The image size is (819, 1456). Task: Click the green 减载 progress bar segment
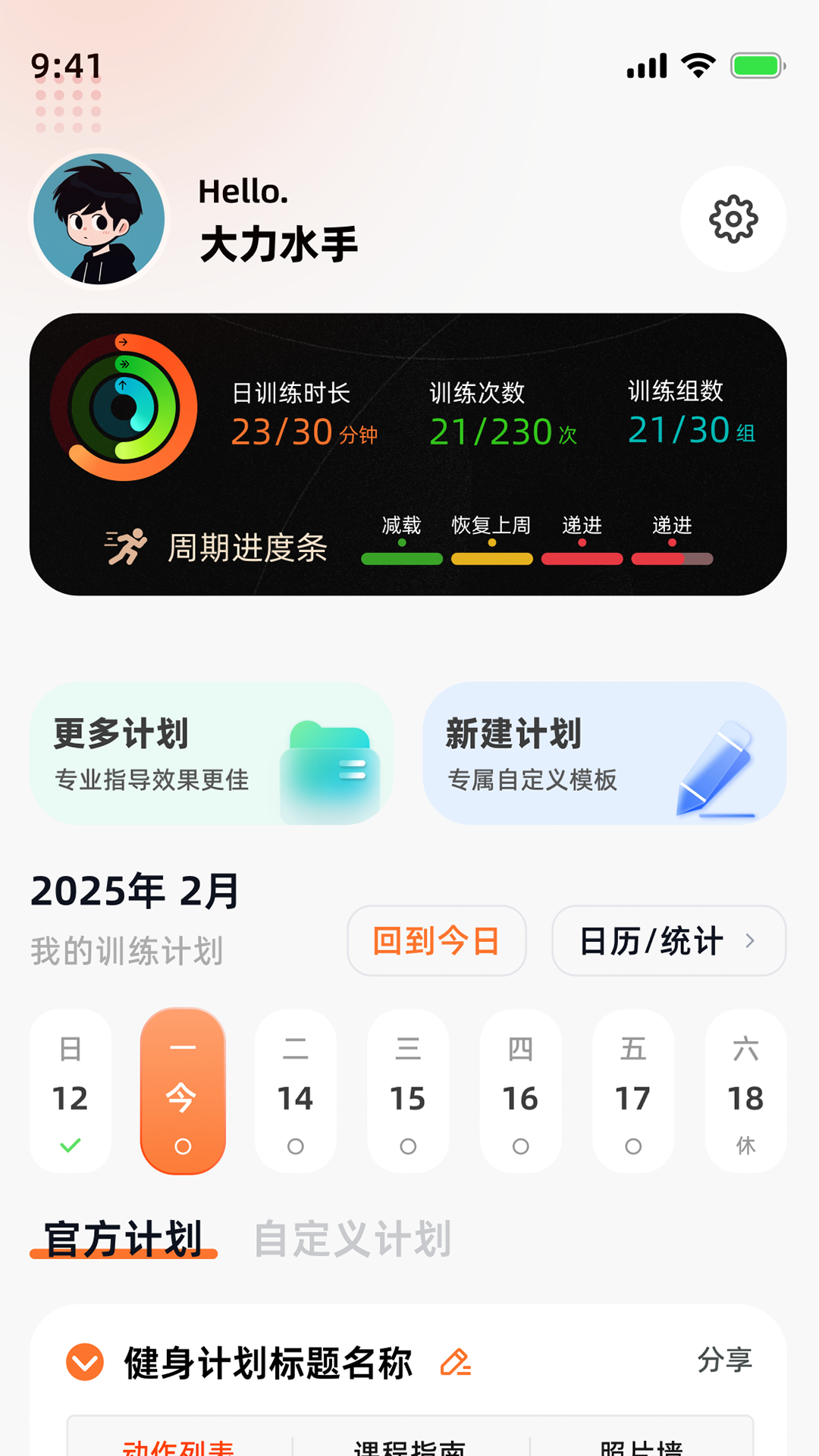click(x=403, y=559)
